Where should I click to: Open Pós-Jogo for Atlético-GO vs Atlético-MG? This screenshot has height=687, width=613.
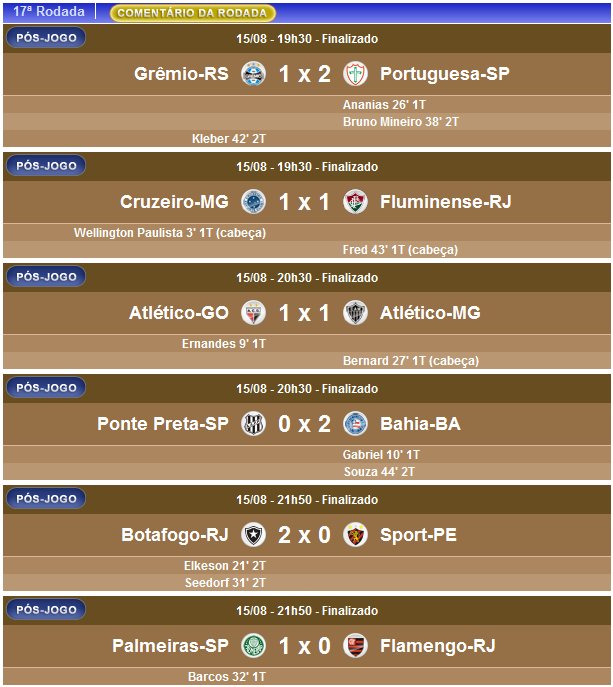click(46, 276)
